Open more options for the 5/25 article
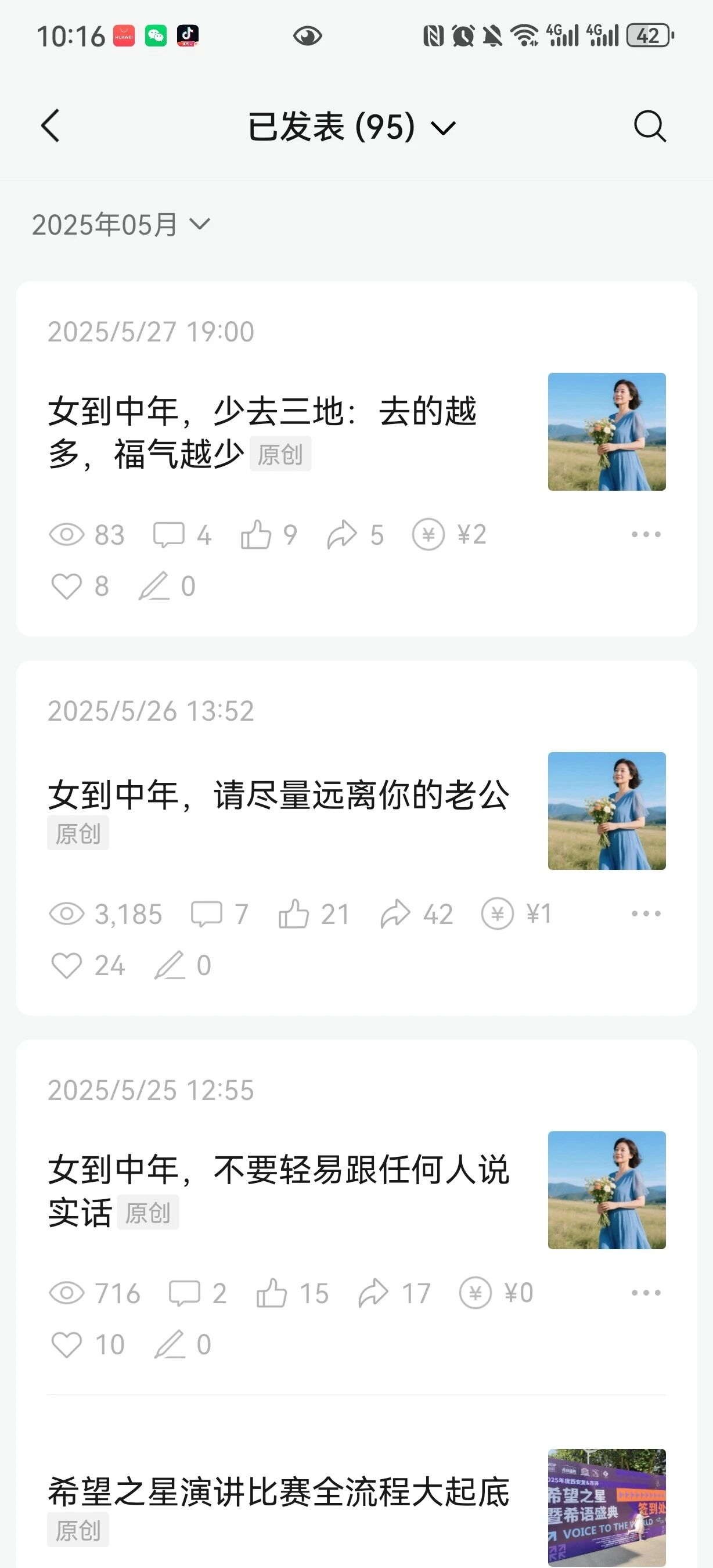Image resolution: width=713 pixels, height=1568 pixels. coord(646,1293)
